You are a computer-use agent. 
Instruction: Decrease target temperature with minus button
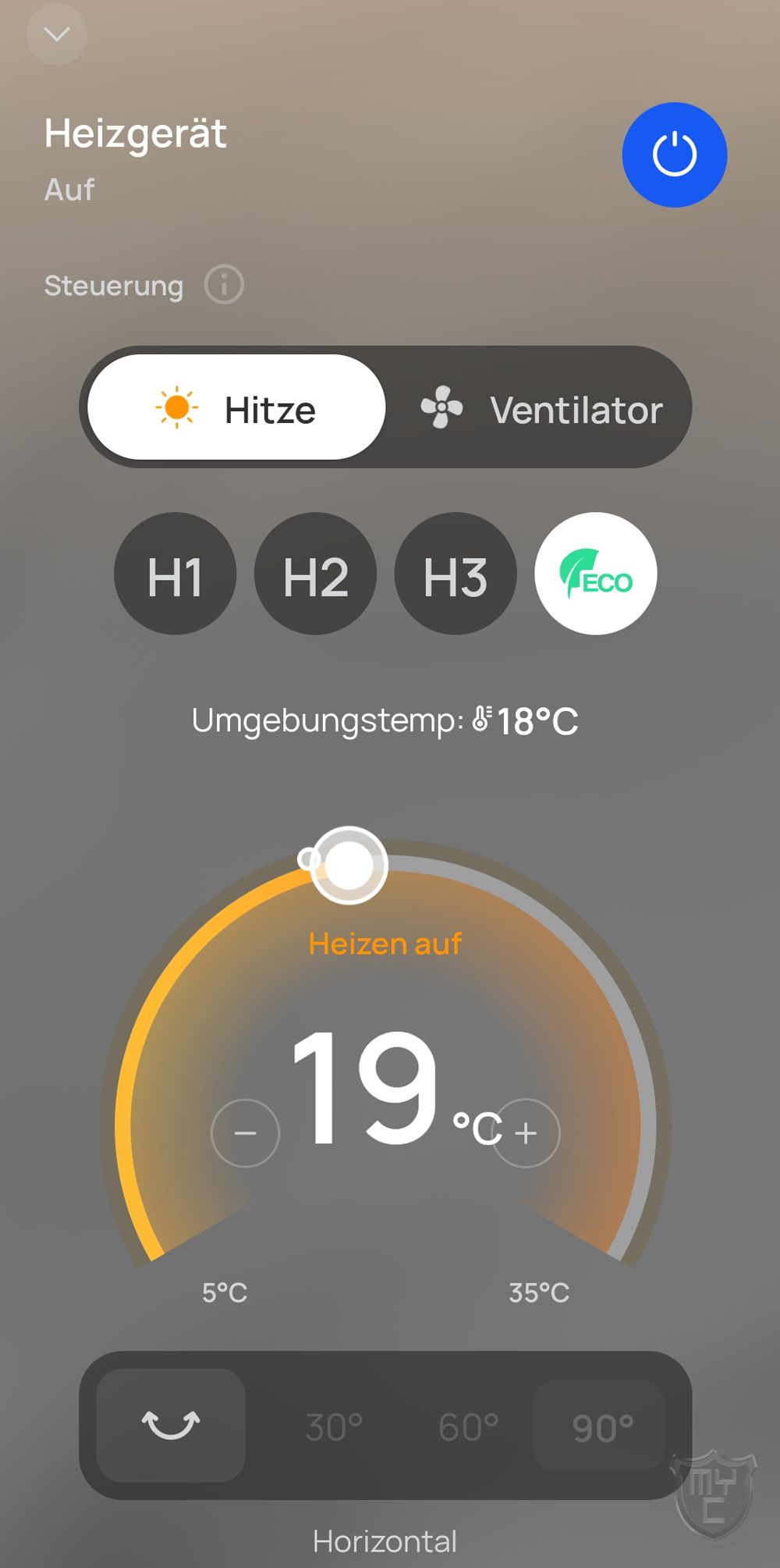[245, 1132]
